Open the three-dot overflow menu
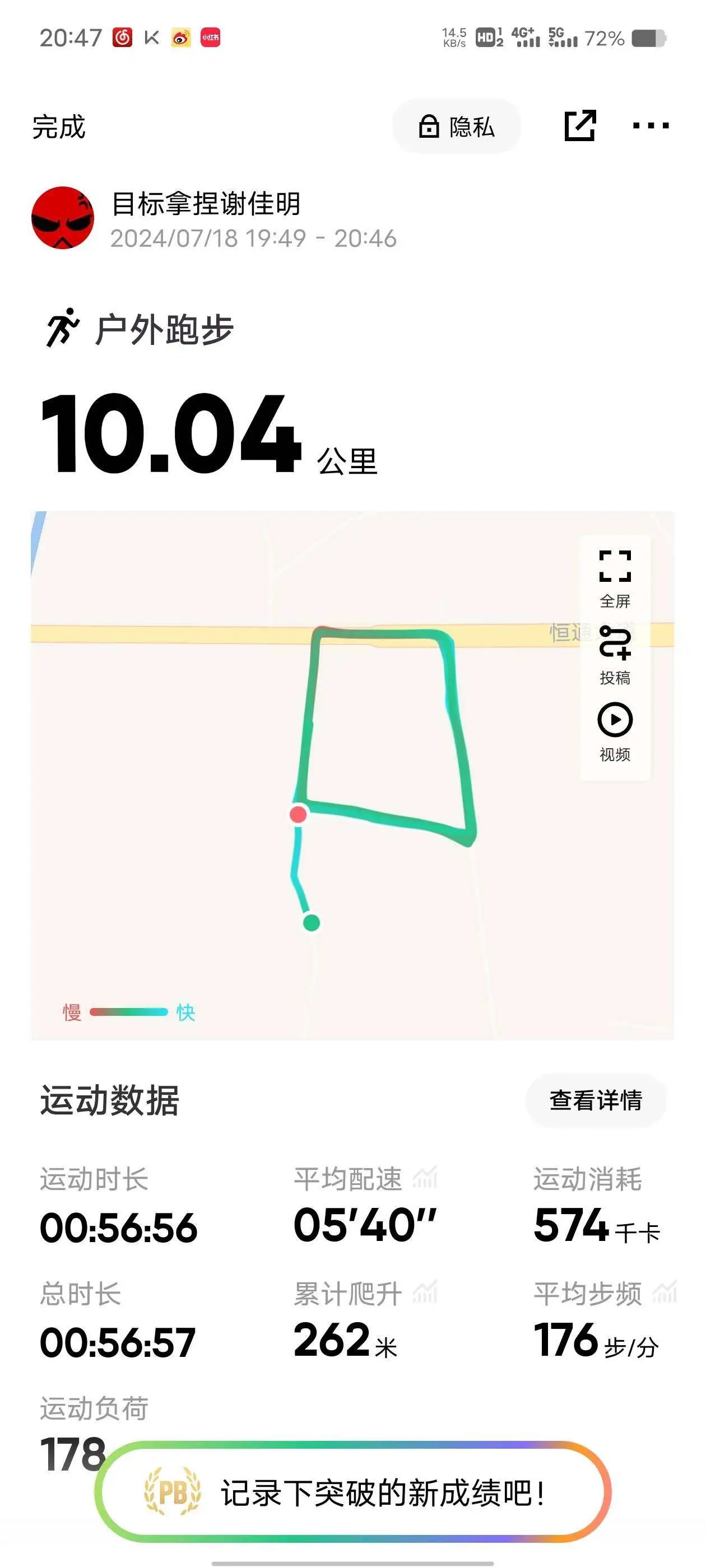The height and width of the screenshot is (1568, 706). coord(650,126)
